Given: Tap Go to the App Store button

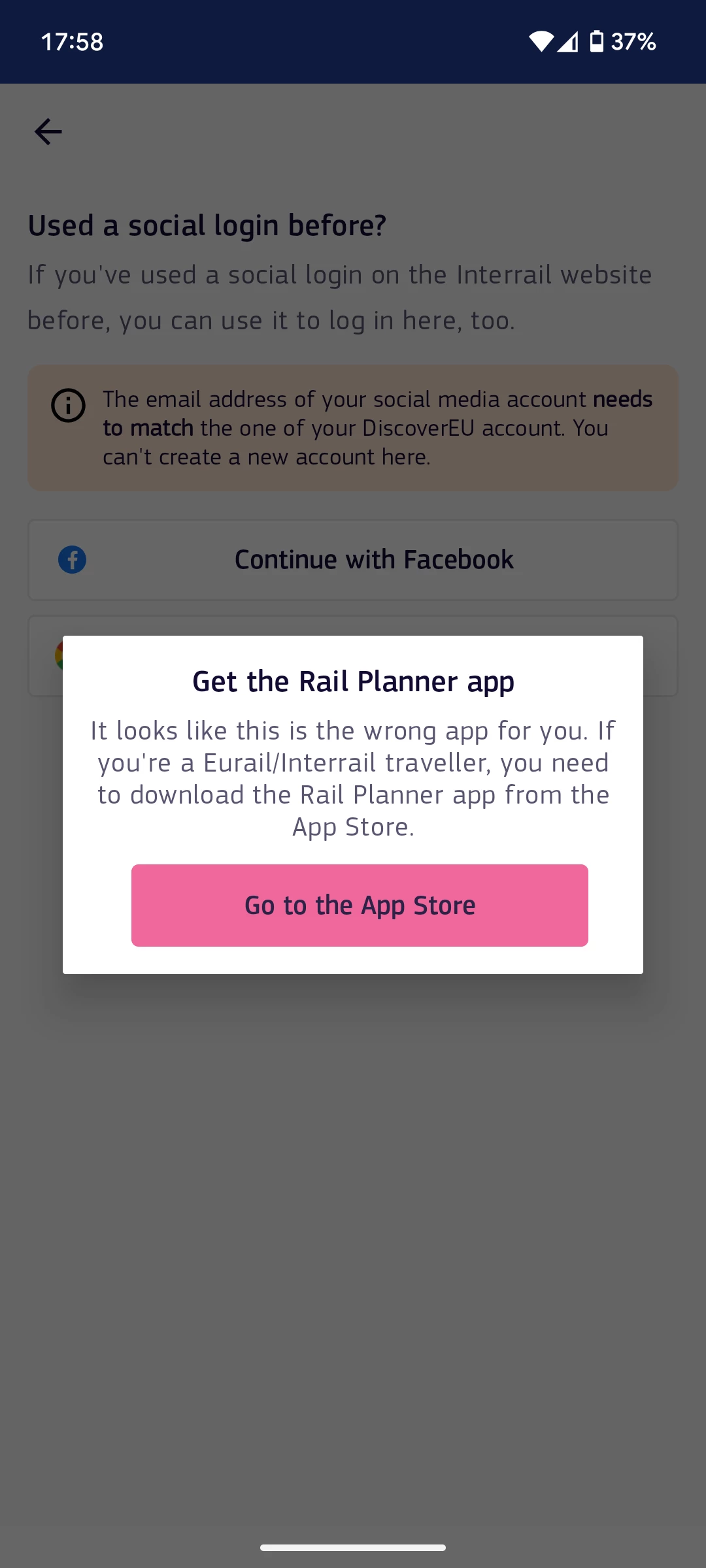Looking at the screenshot, I should pos(360,906).
